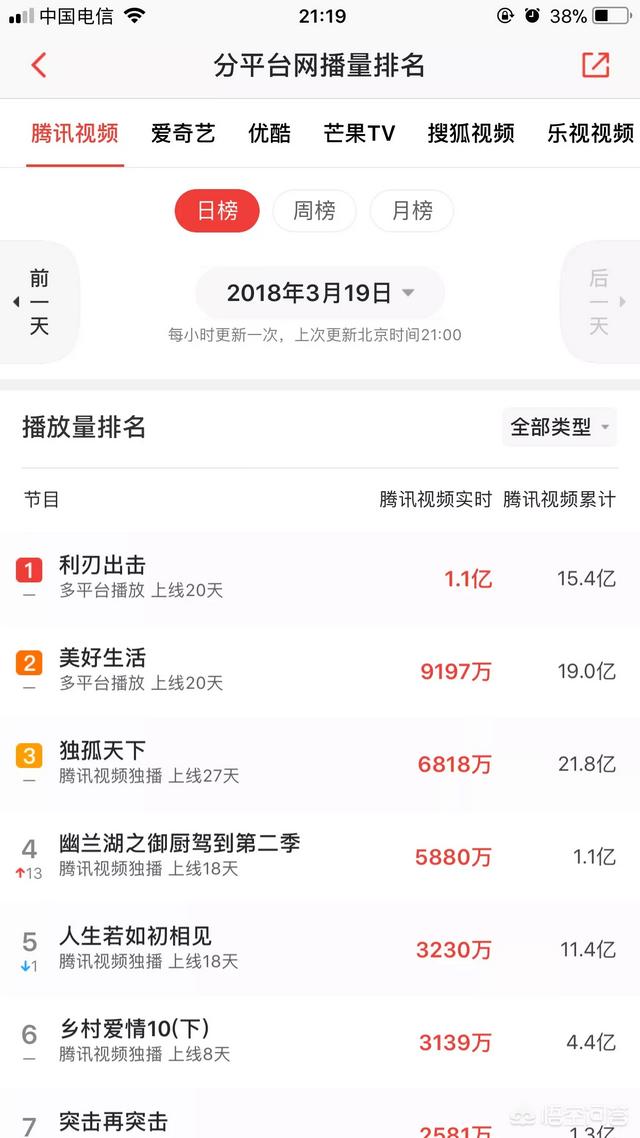The width and height of the screenshot is (640, 1138).
Task: Go to the previous day (前一天)
Action: point(38,302)
